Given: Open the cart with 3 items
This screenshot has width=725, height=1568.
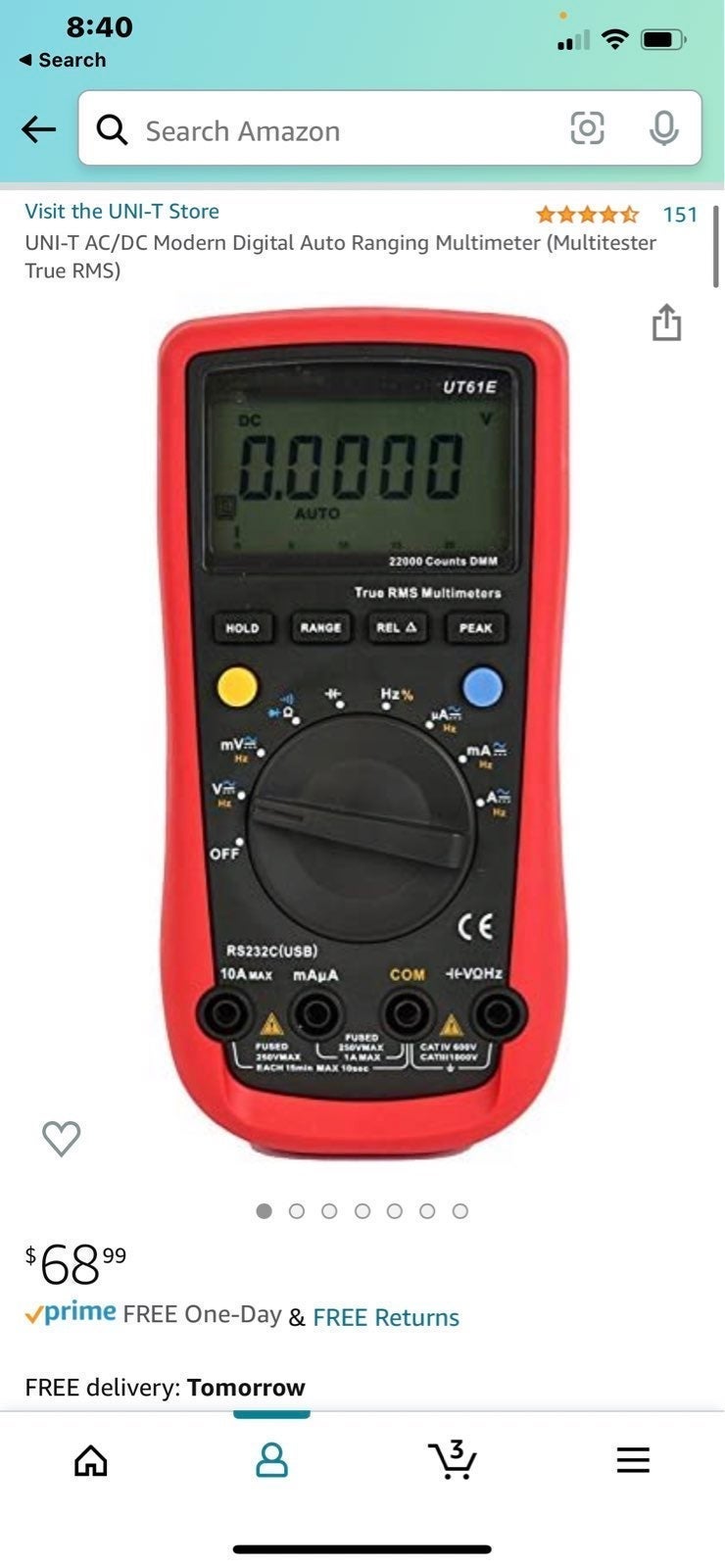Looking at the screenshot, I should 452,1459.
